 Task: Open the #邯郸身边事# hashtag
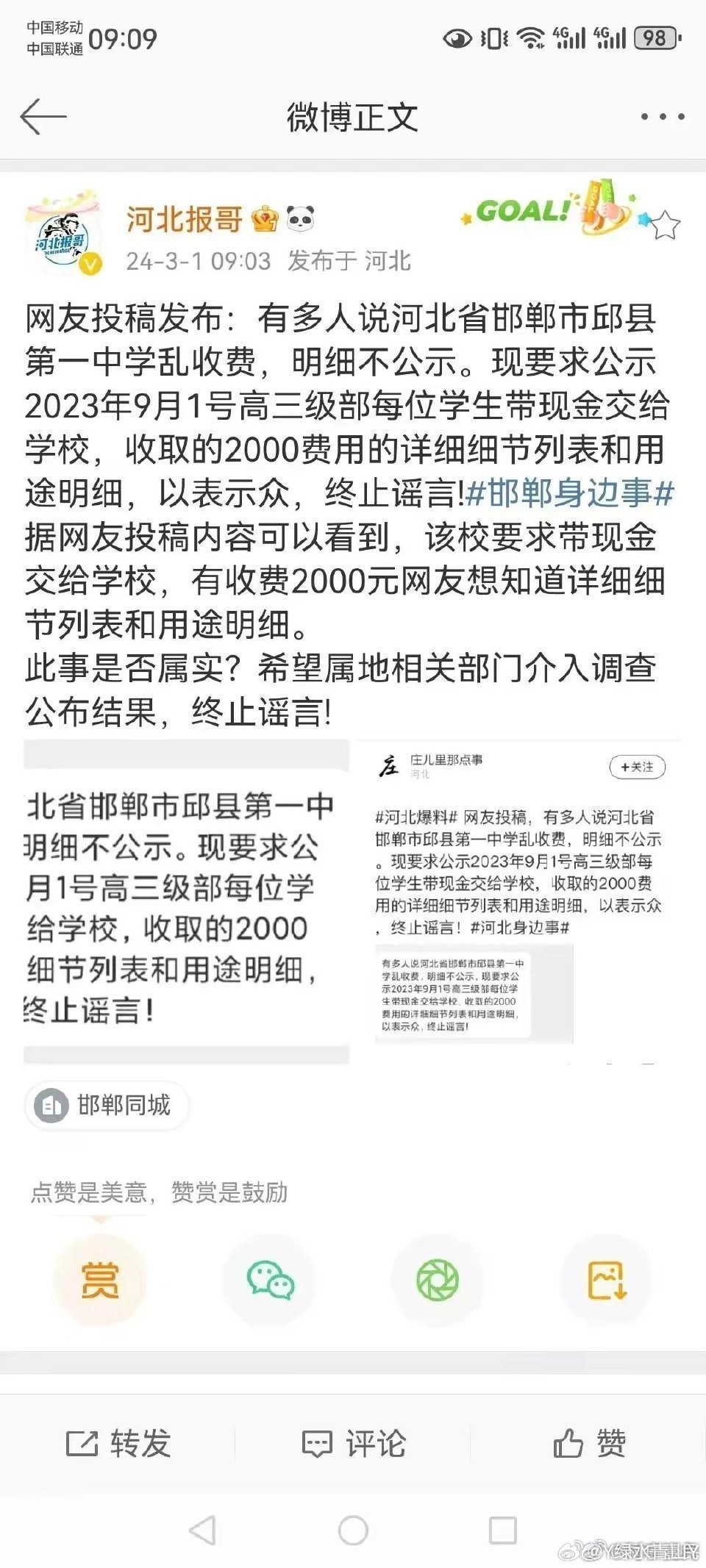[571, 493]
